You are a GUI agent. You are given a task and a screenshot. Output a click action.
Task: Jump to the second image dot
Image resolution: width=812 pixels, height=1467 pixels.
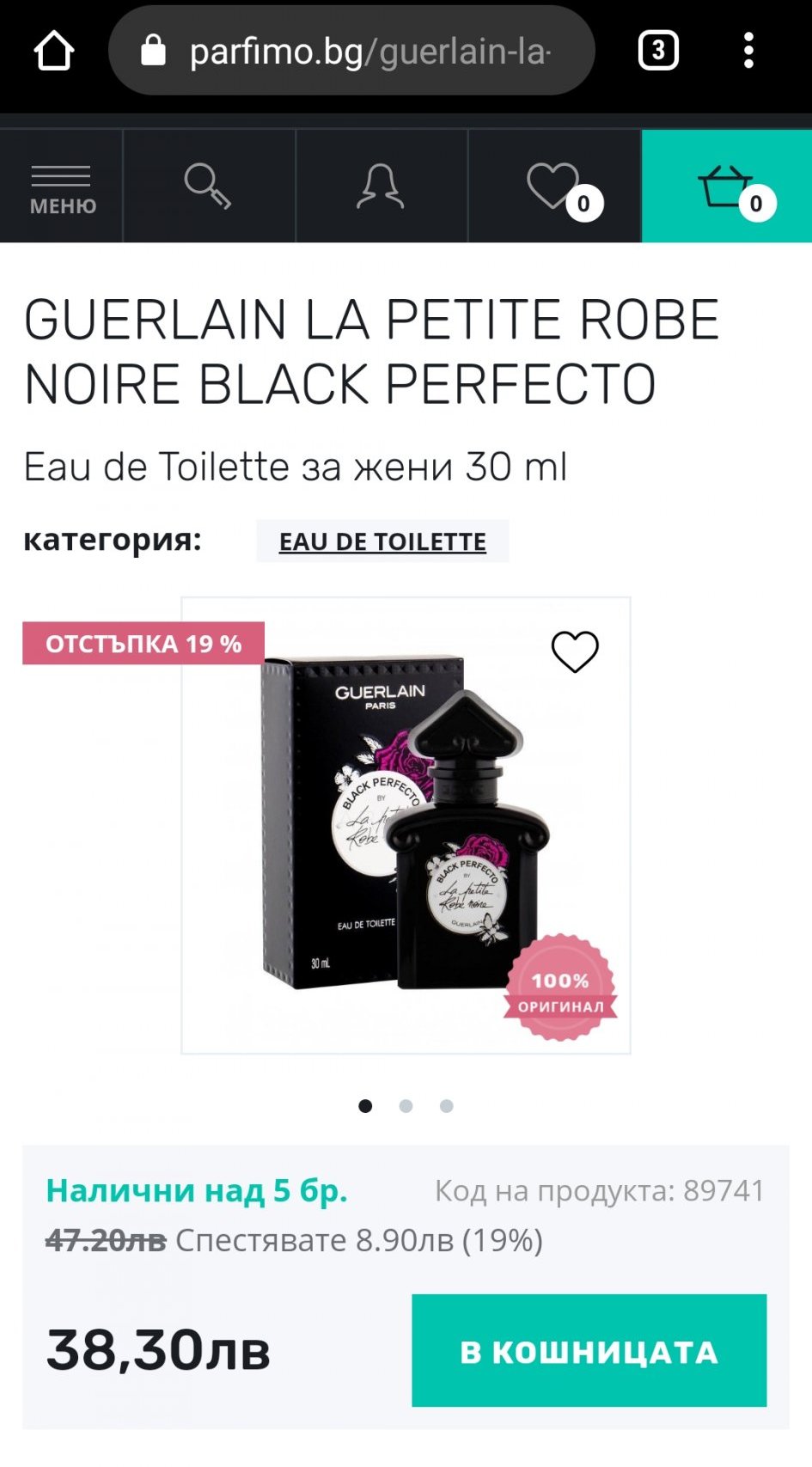coord(406,1106)
